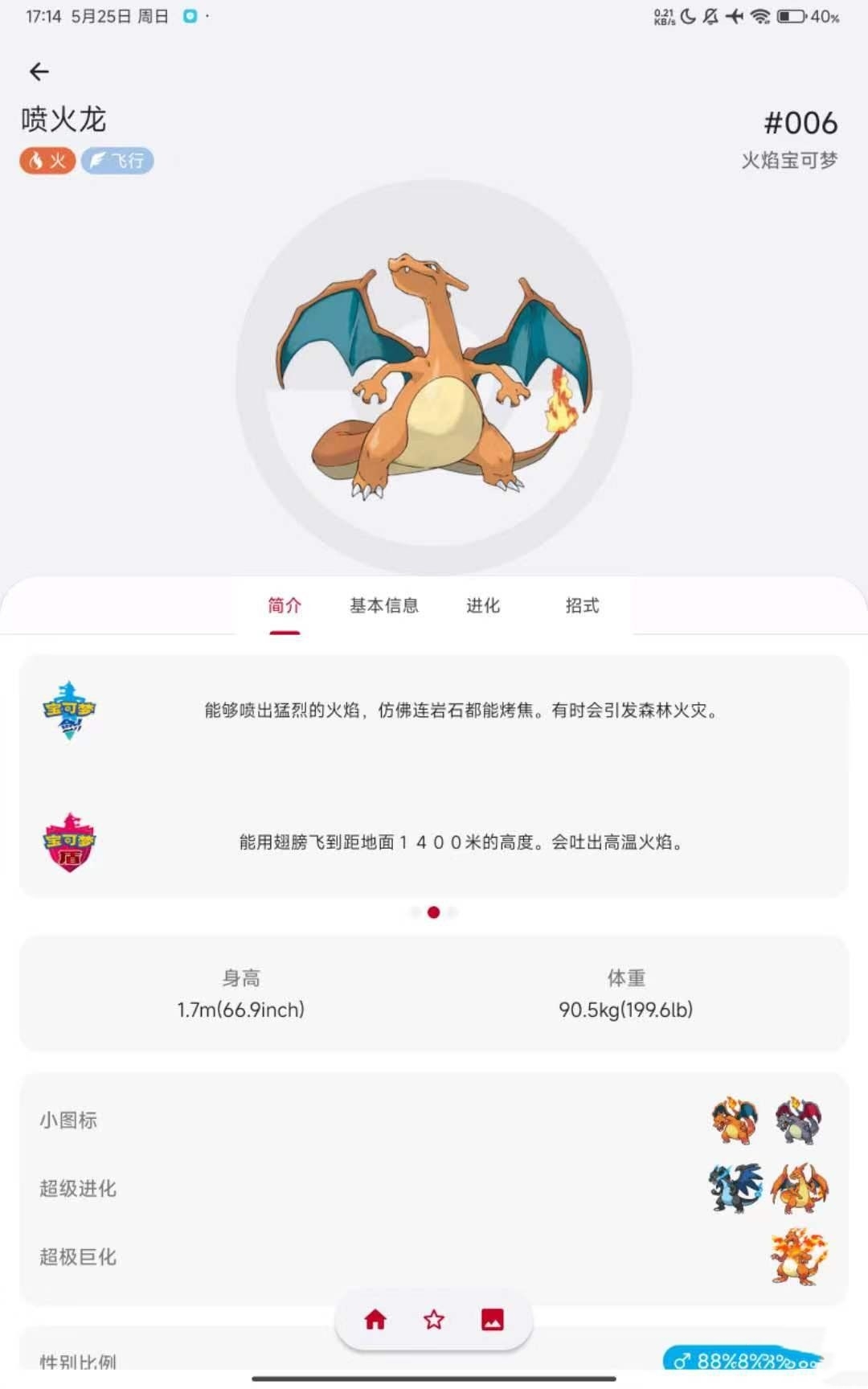The width and height of the screenshot is (868, 1389).
Task: Tap the first page indicator dot
Action: tap(416, 912)
